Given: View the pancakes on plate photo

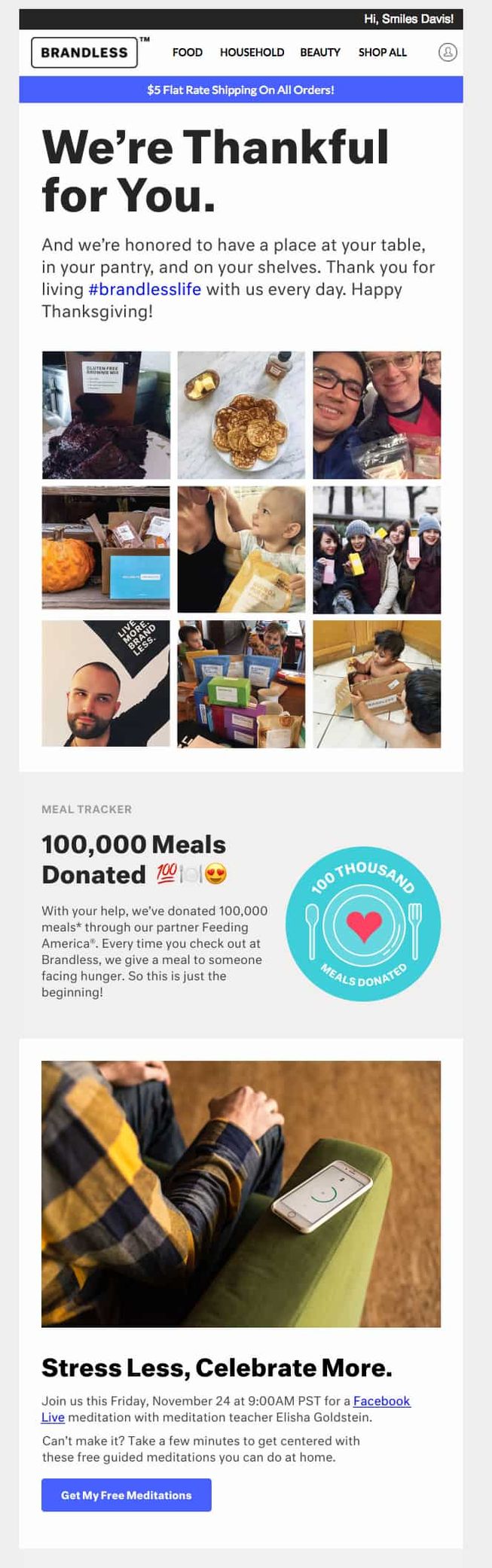Looking at the screenshot, I should point(241,415).
